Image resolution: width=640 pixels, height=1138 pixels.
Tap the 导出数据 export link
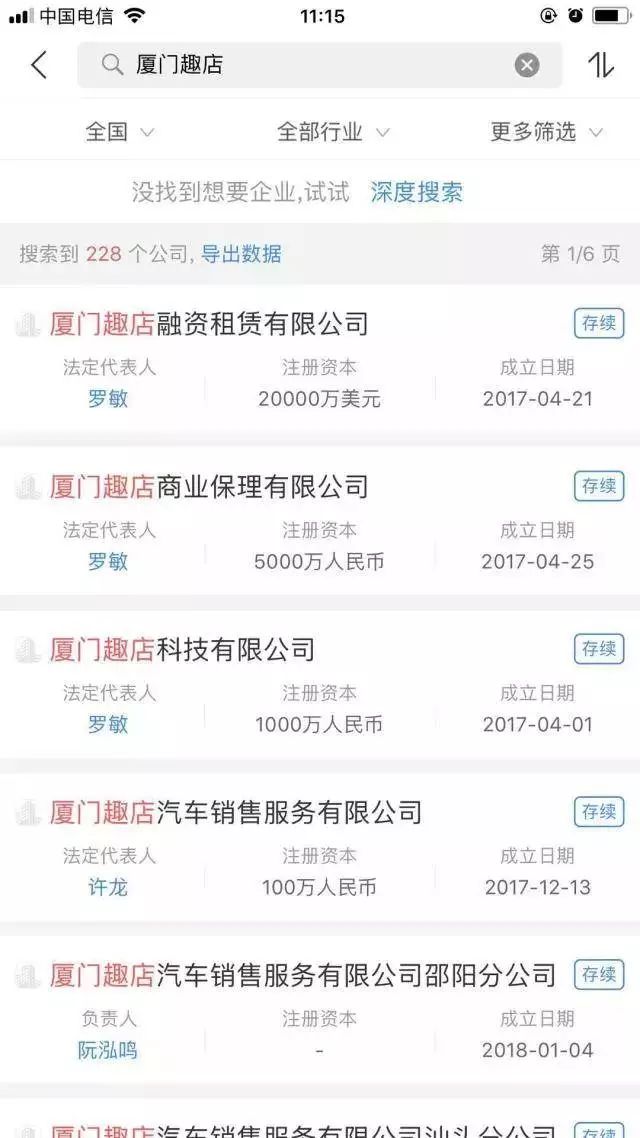(241, 254)
